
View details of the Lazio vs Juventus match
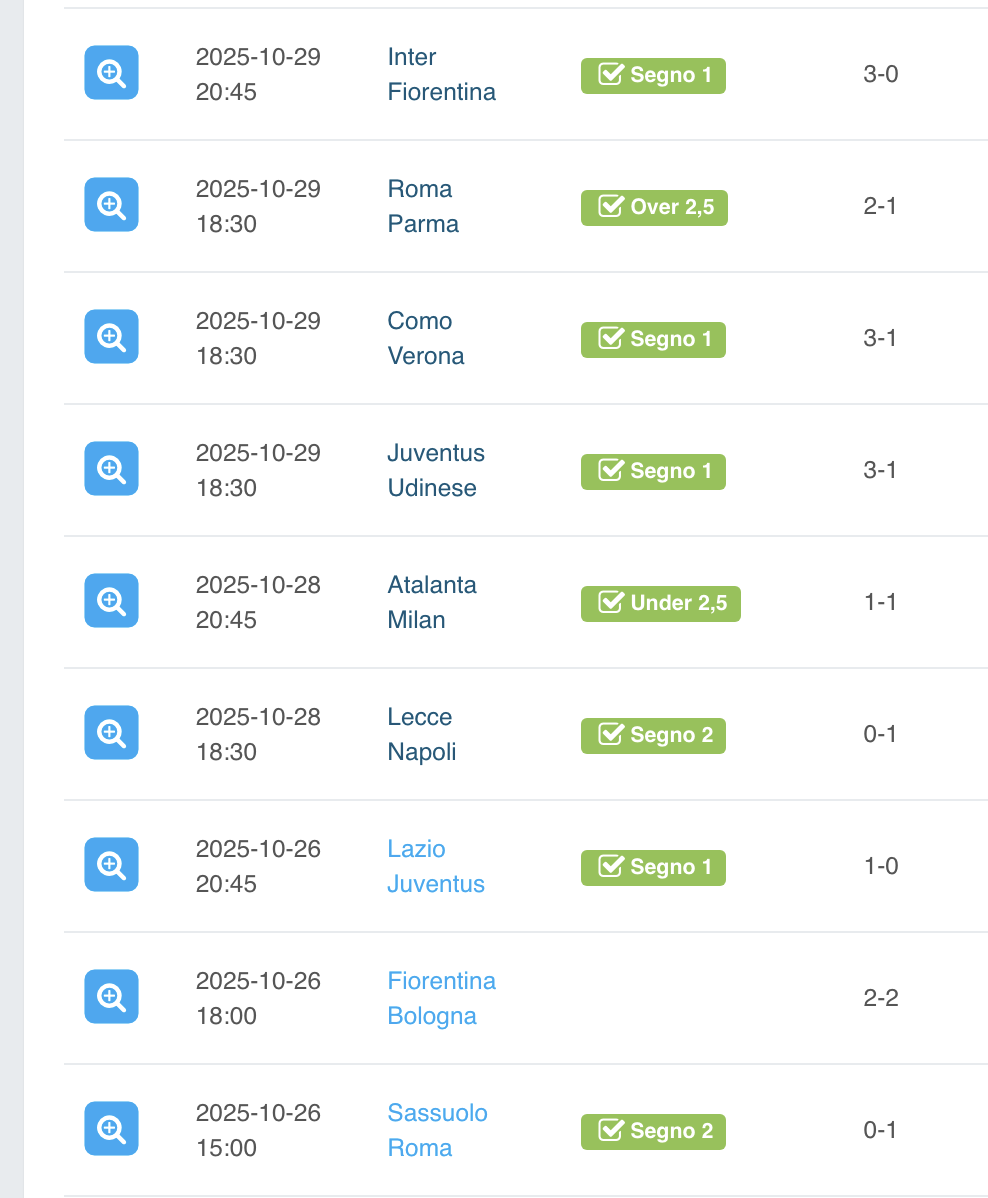(111, 865)
